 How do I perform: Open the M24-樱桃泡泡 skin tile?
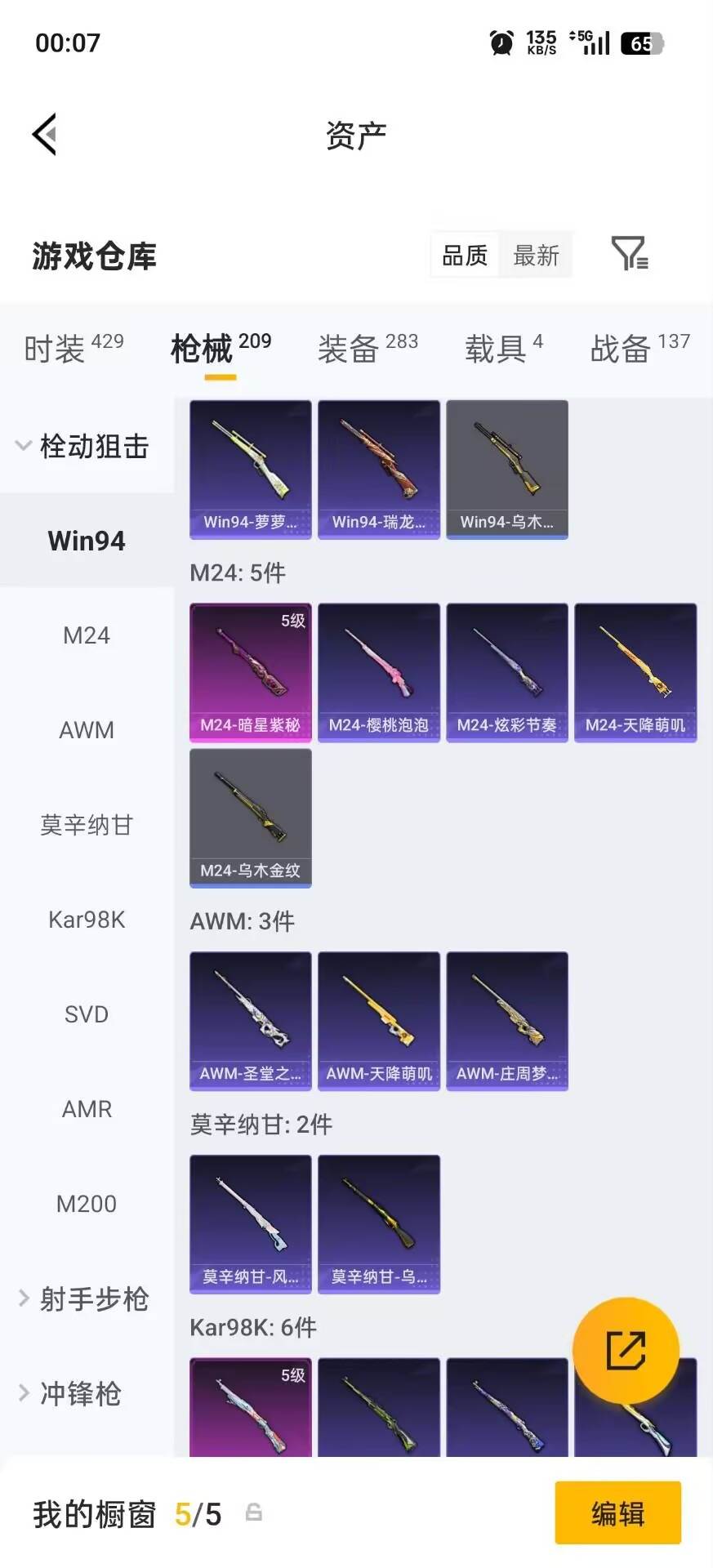click(x=379, y=672)
